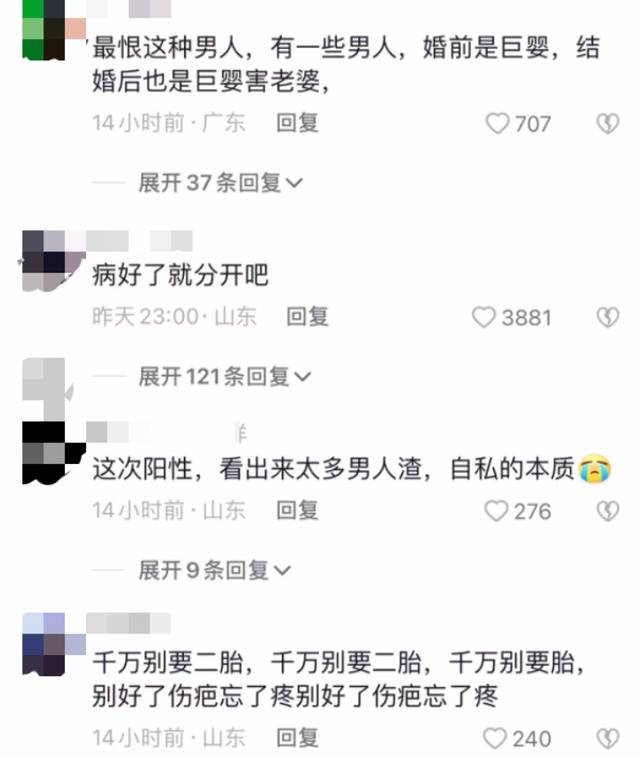Expand 37 replies
Viewport: 640px width, 758px height.
tap(220, 183)
